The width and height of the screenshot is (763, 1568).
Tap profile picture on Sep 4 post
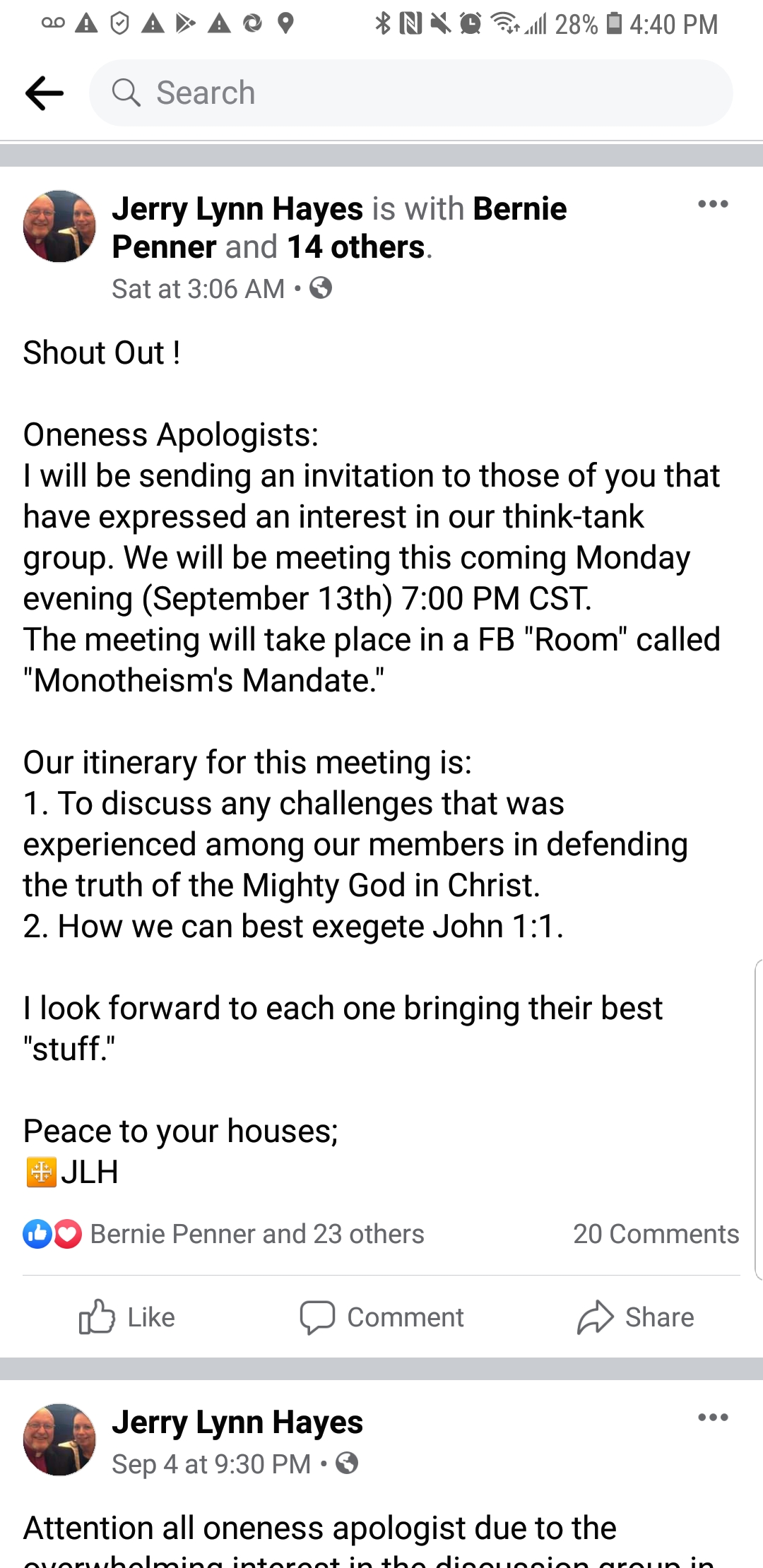point(59,1439)
